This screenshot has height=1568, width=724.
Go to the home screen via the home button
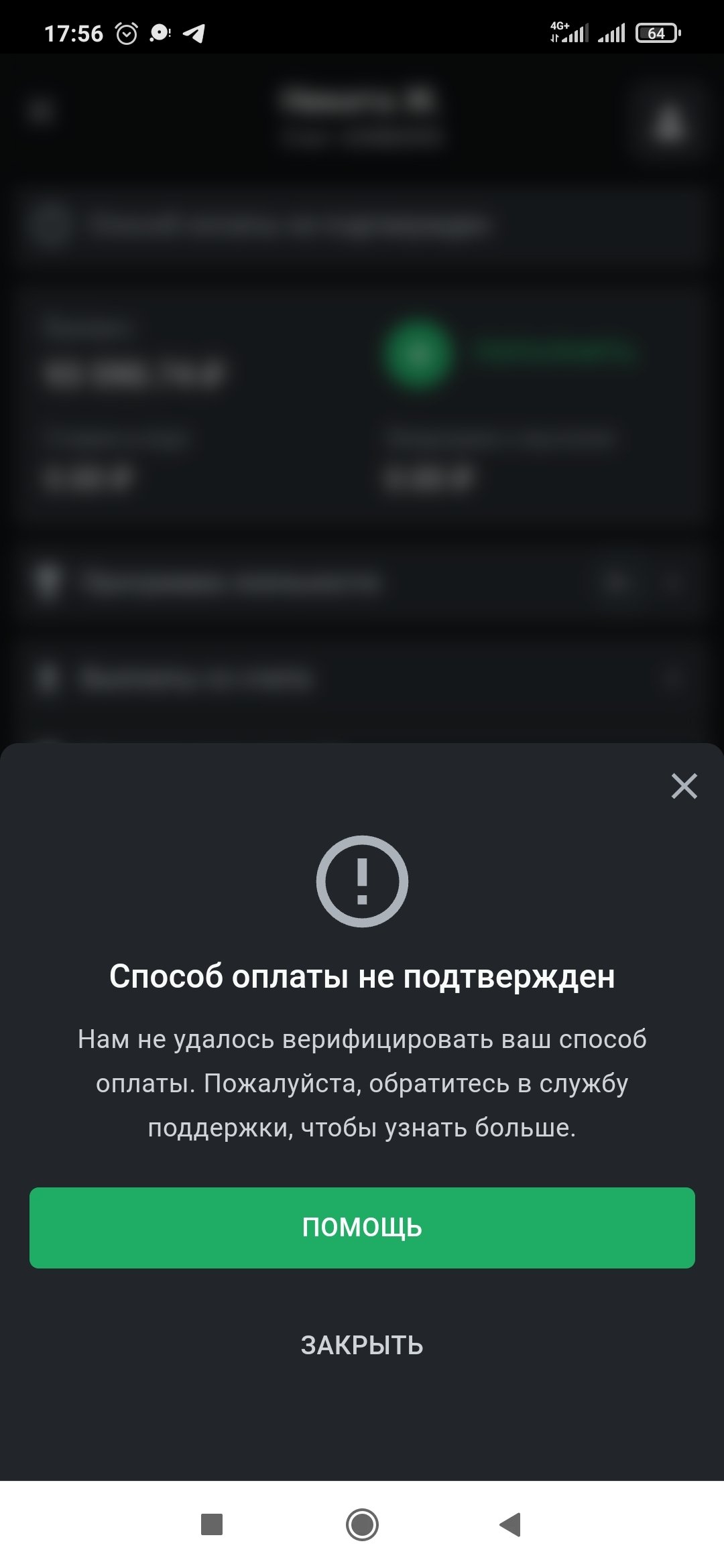362,1524
